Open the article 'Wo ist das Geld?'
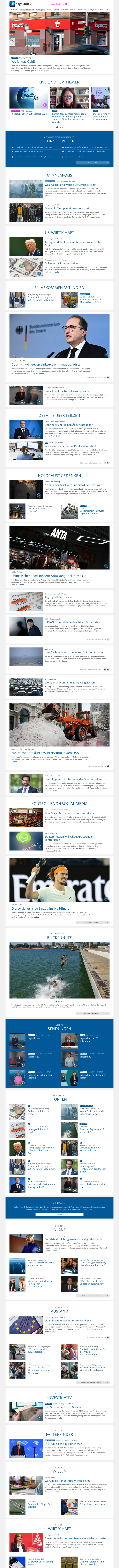119x1568 pixels. pos(23,62)
